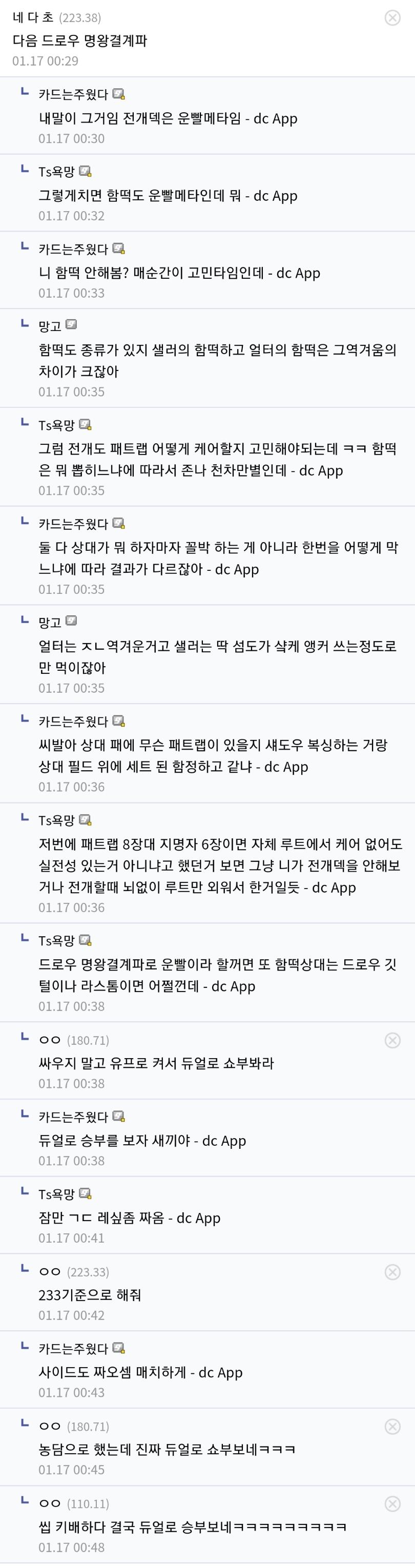This screenshot has height=1568, width=415.
Task: Open 카드는주웠다 profile on 듀얼로 승부를 보자 reply
Action: (x=73, y=1117)
